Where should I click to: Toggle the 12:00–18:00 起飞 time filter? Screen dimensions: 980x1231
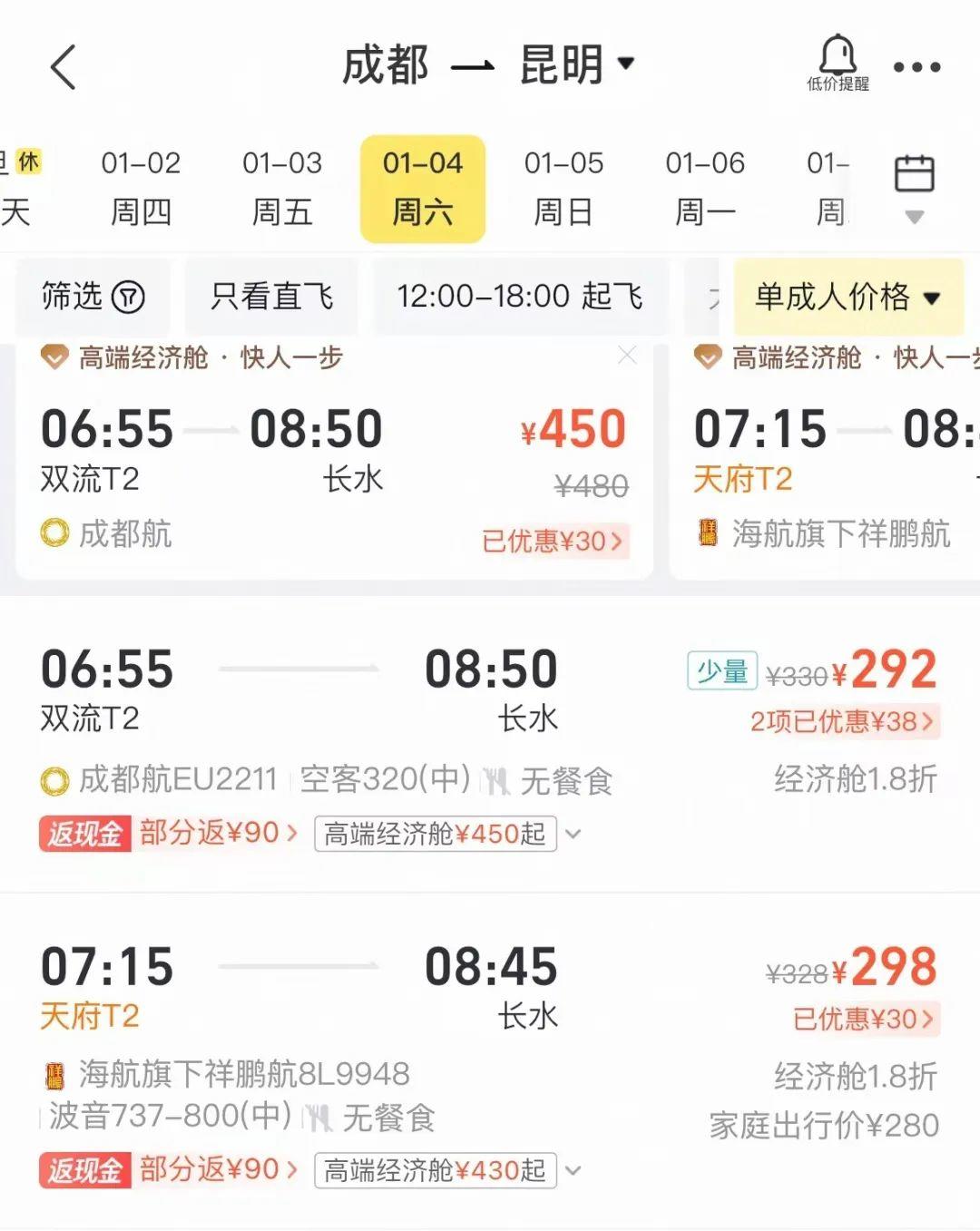(x=522, y=298)
